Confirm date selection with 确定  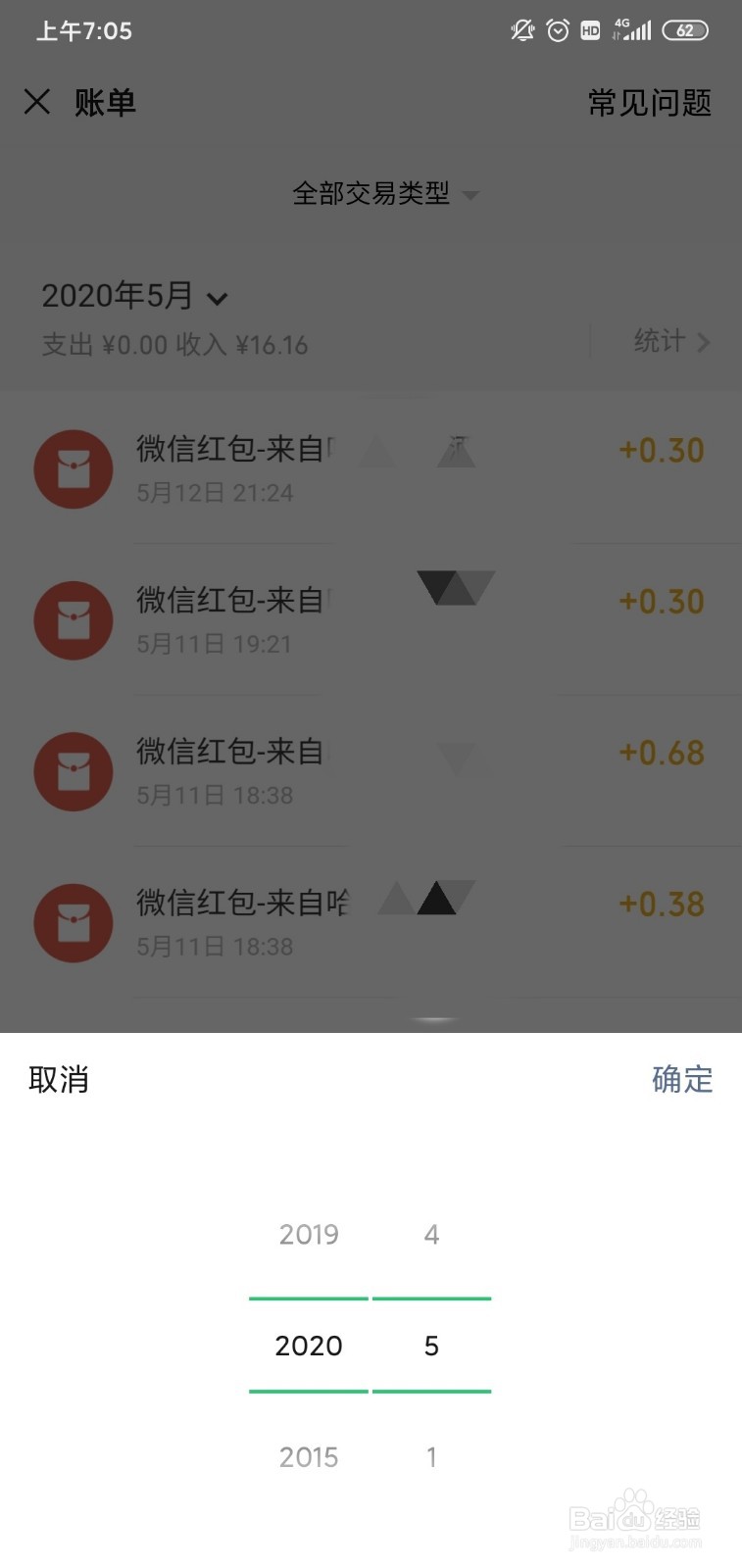pos(682,1079)
